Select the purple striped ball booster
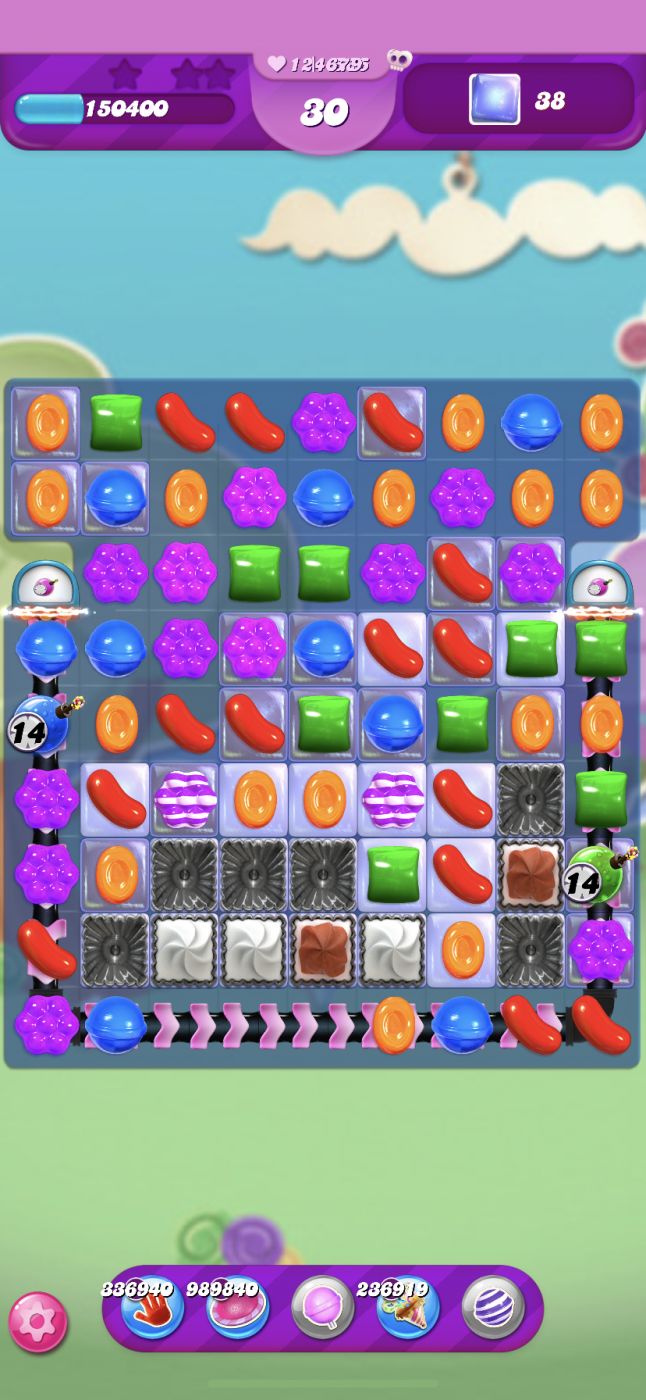Viewport: 646px width, 1400px height. pyautogui.click(x=493, y=1308)
